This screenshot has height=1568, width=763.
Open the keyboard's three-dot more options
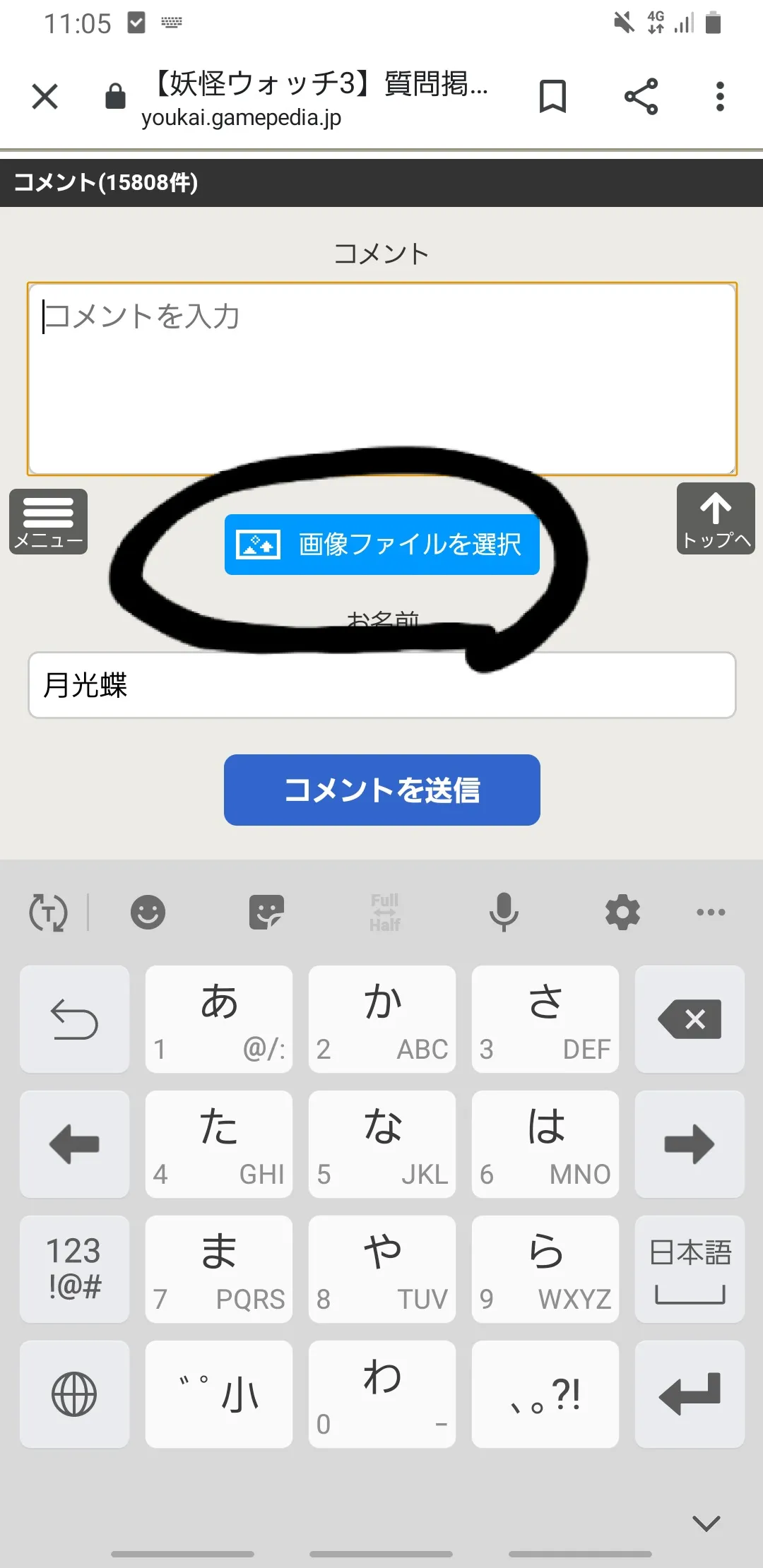[711, 912]
